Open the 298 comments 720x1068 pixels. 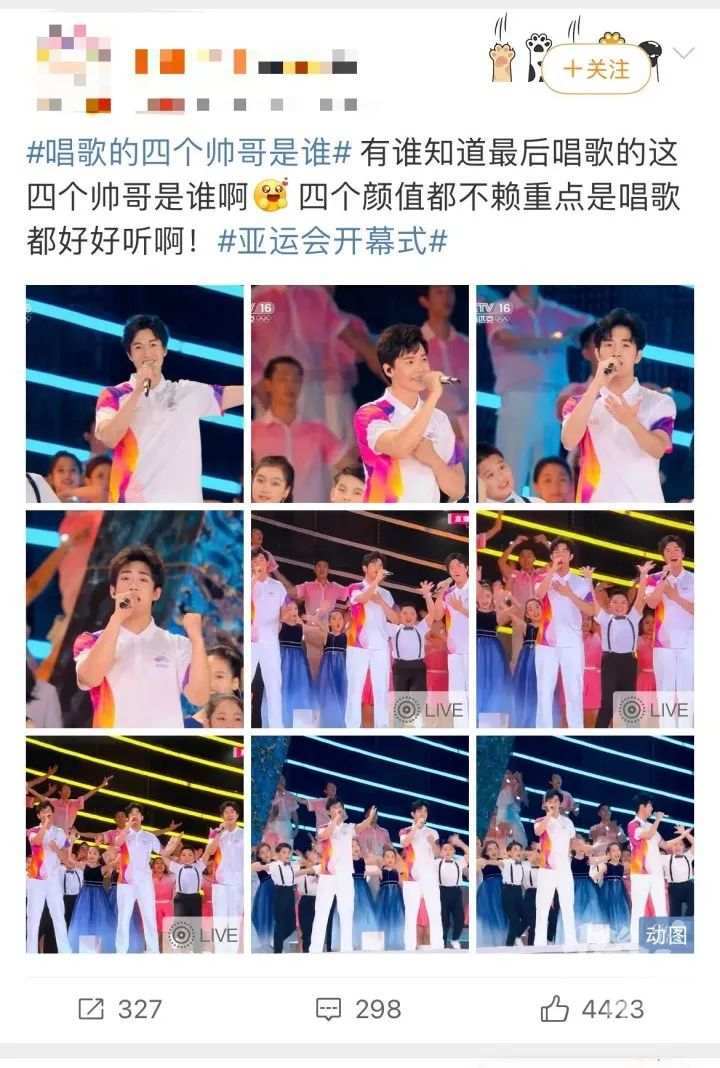[x=358, y=1009]
